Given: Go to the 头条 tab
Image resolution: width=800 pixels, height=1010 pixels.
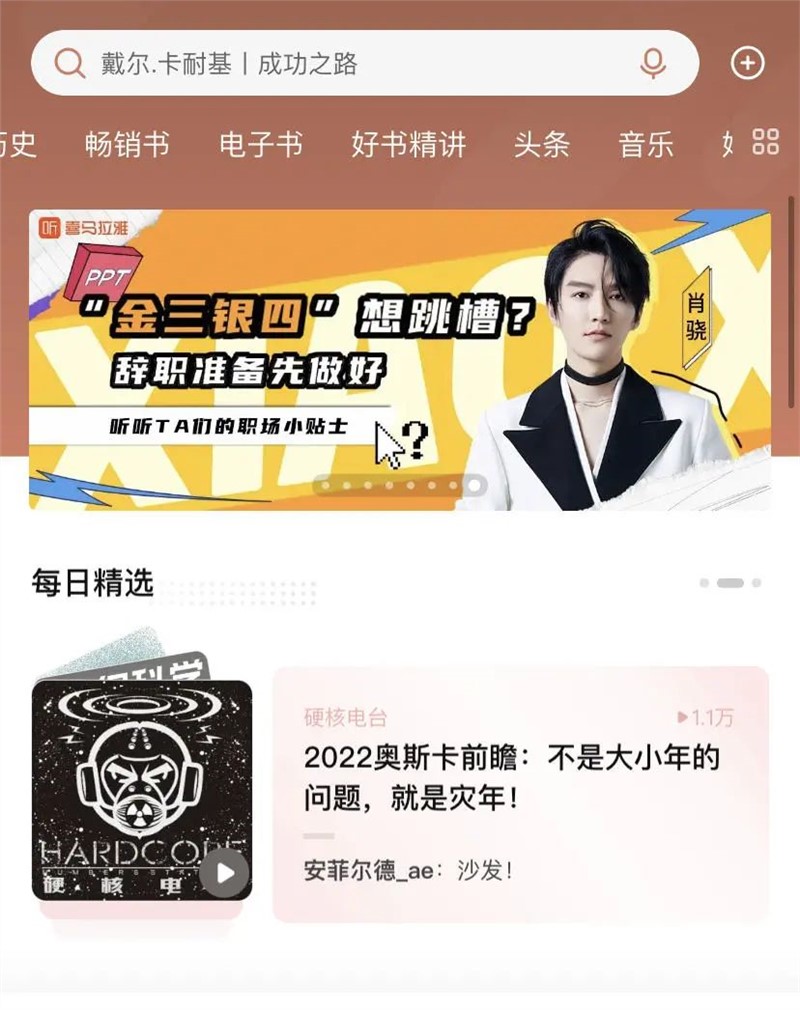Looking at the screenshot, I should click(542, 143).
